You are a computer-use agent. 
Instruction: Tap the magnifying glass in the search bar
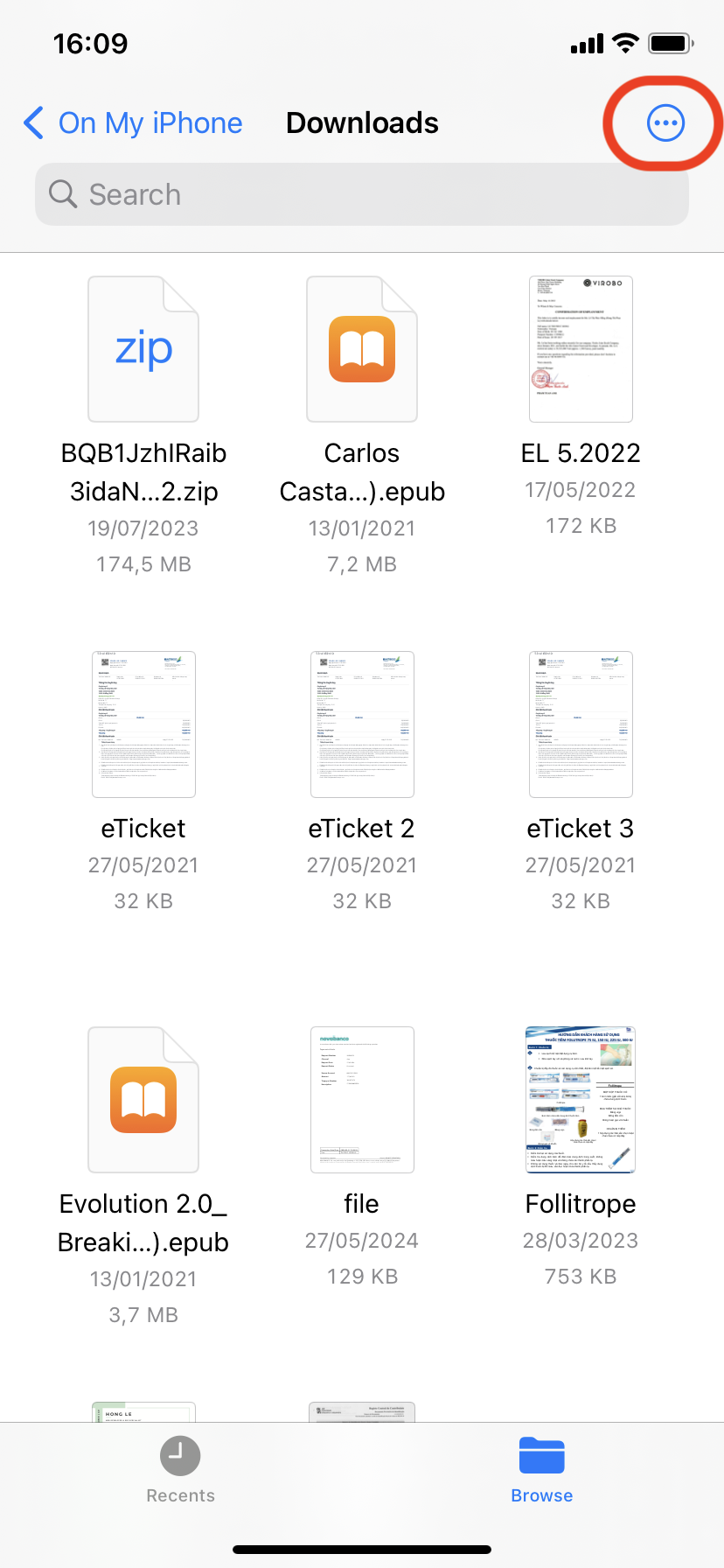click(61, 193)
